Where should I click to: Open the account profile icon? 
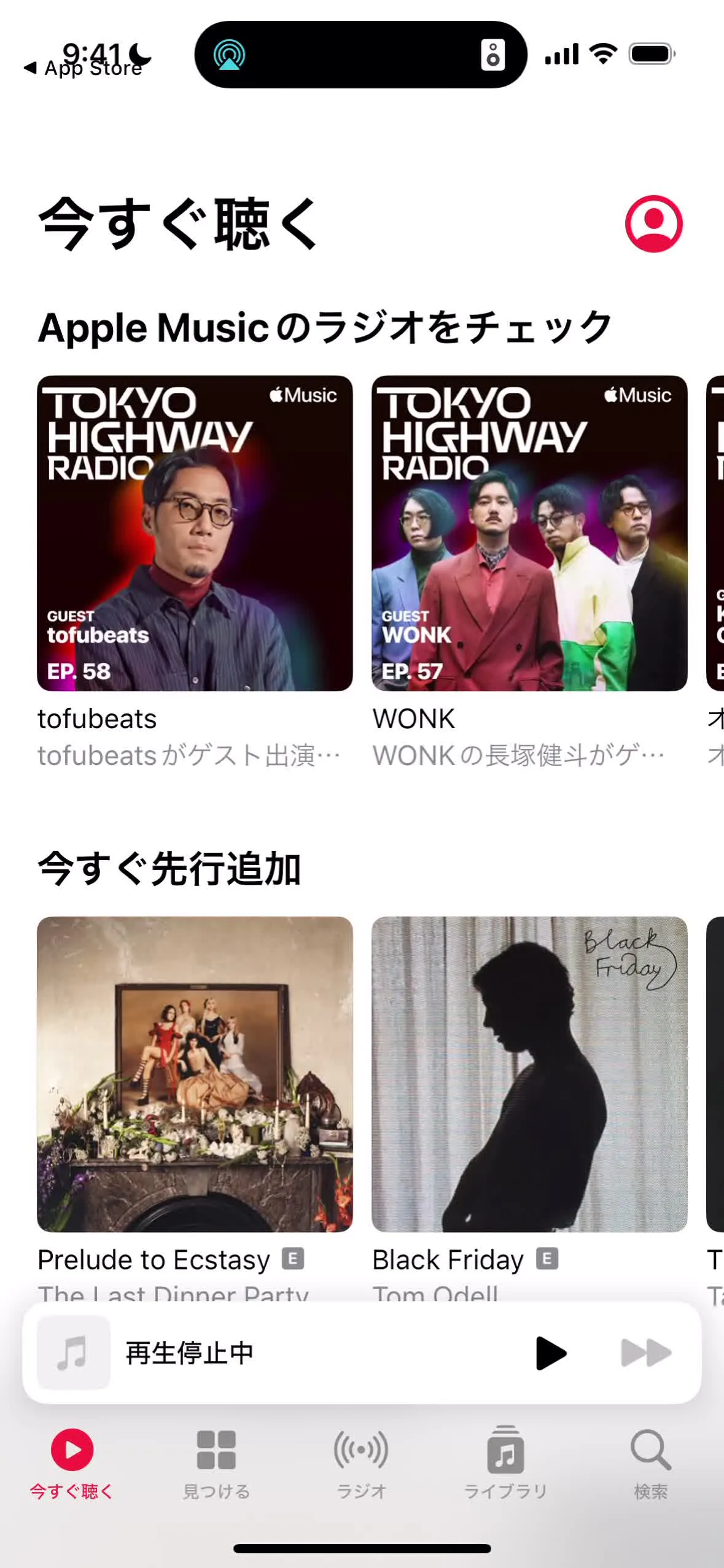pyautogui.click(x=653, y=224)
